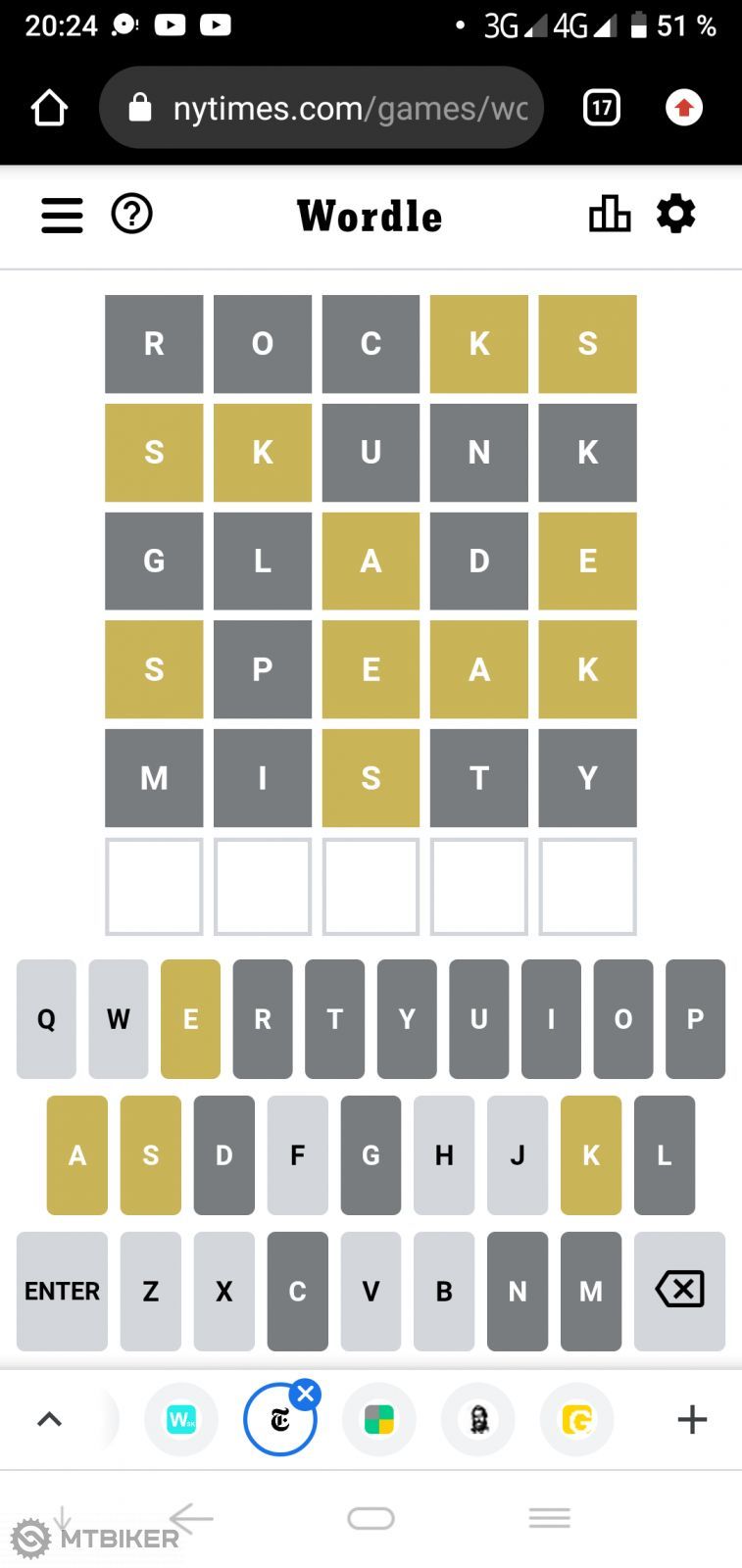Open the help question mark icon
The image size is (742, 1568).
click(x=132, y=214)
